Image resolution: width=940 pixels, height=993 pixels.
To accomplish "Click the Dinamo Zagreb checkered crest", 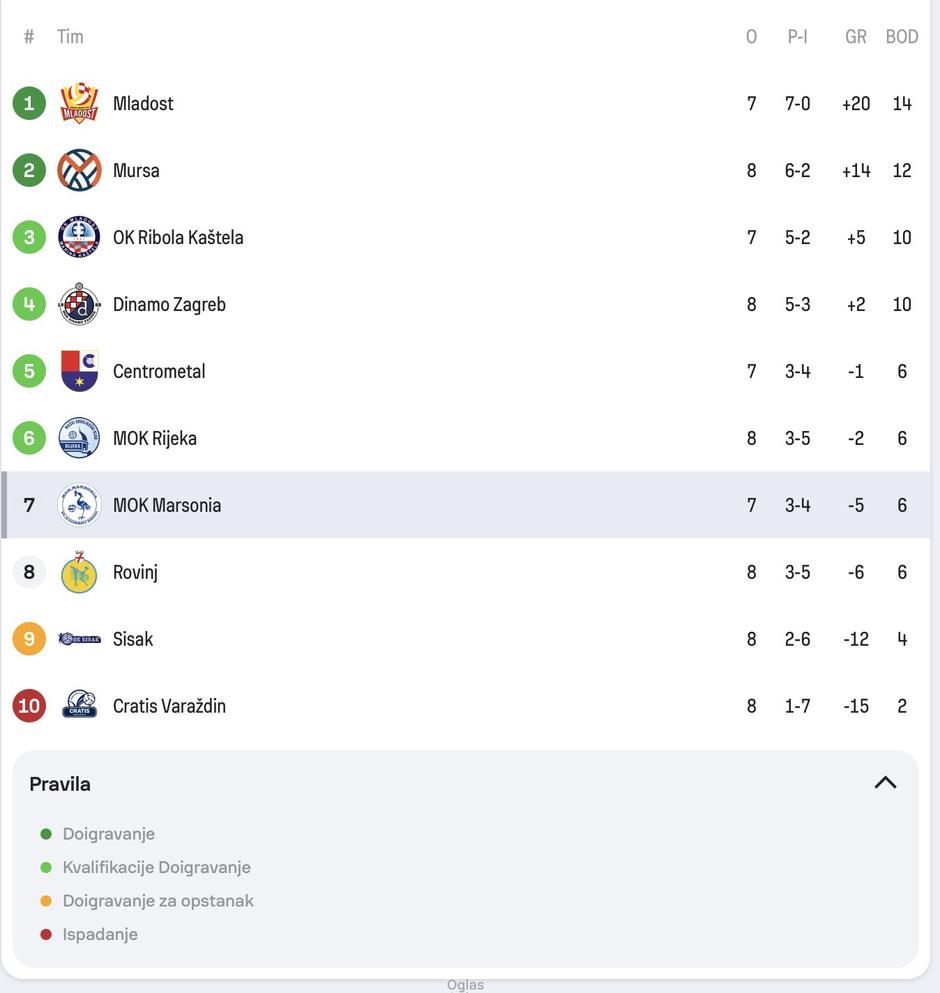I will point(80,304).
